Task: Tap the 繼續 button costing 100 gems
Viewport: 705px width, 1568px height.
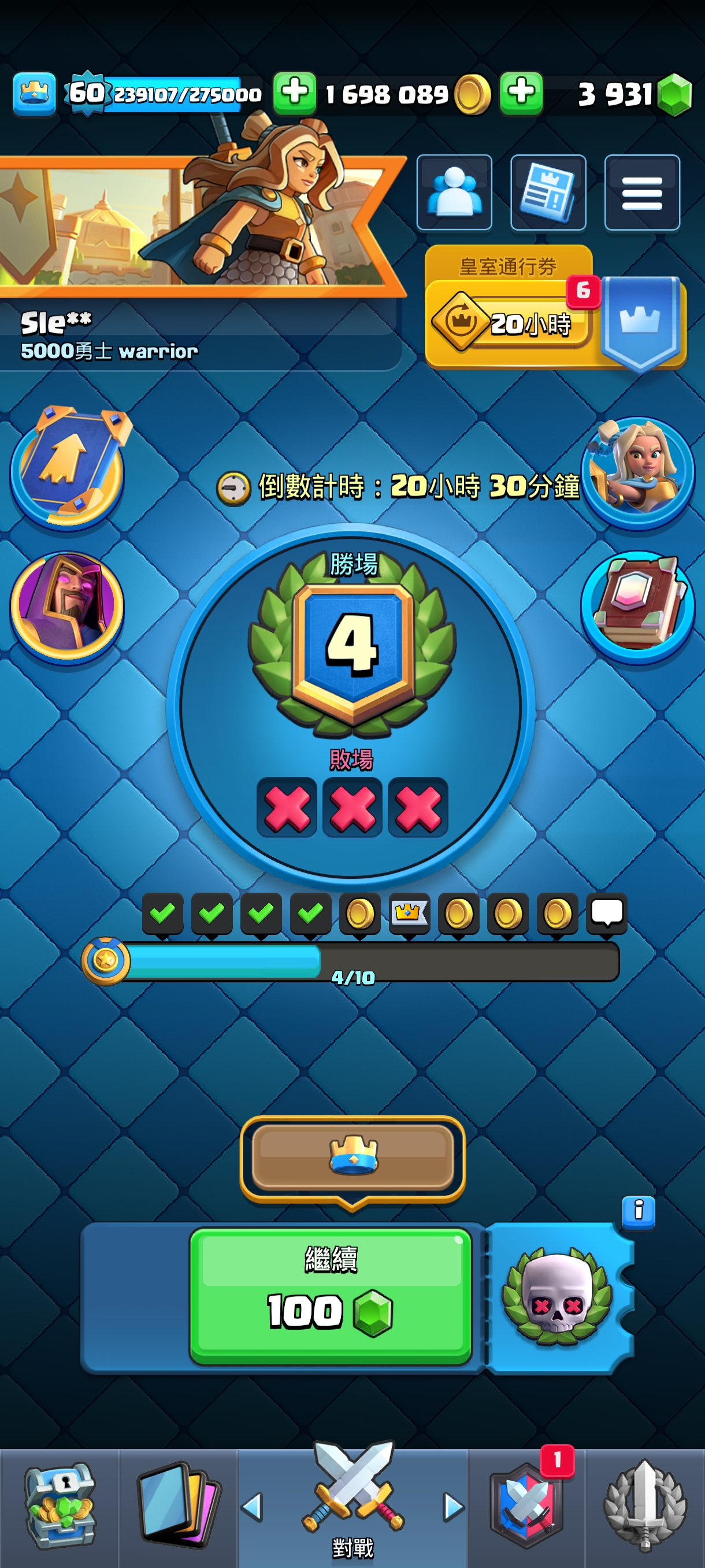Action: [331, 1296]
